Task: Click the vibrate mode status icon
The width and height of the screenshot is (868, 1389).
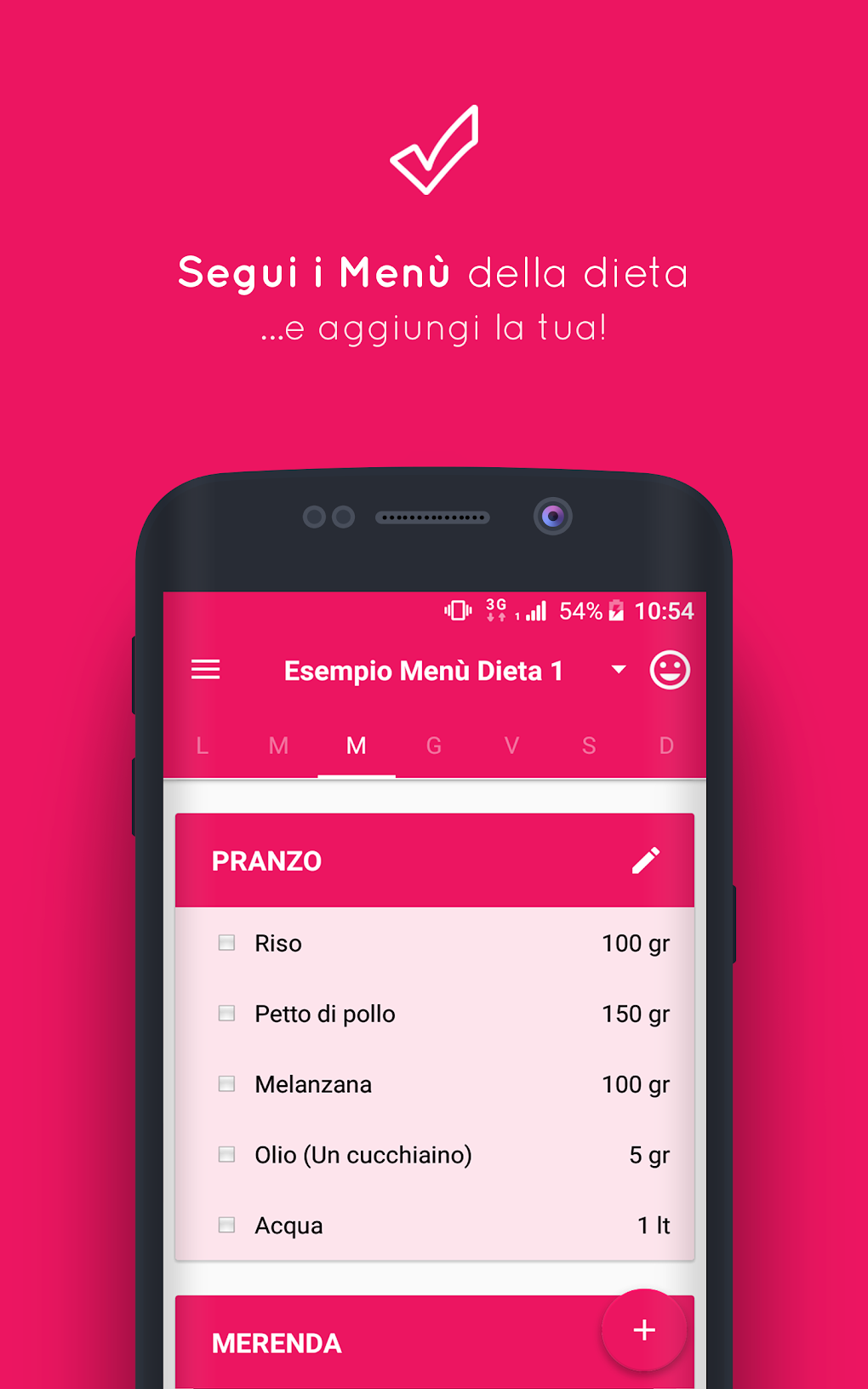Action: coord(457,610)
